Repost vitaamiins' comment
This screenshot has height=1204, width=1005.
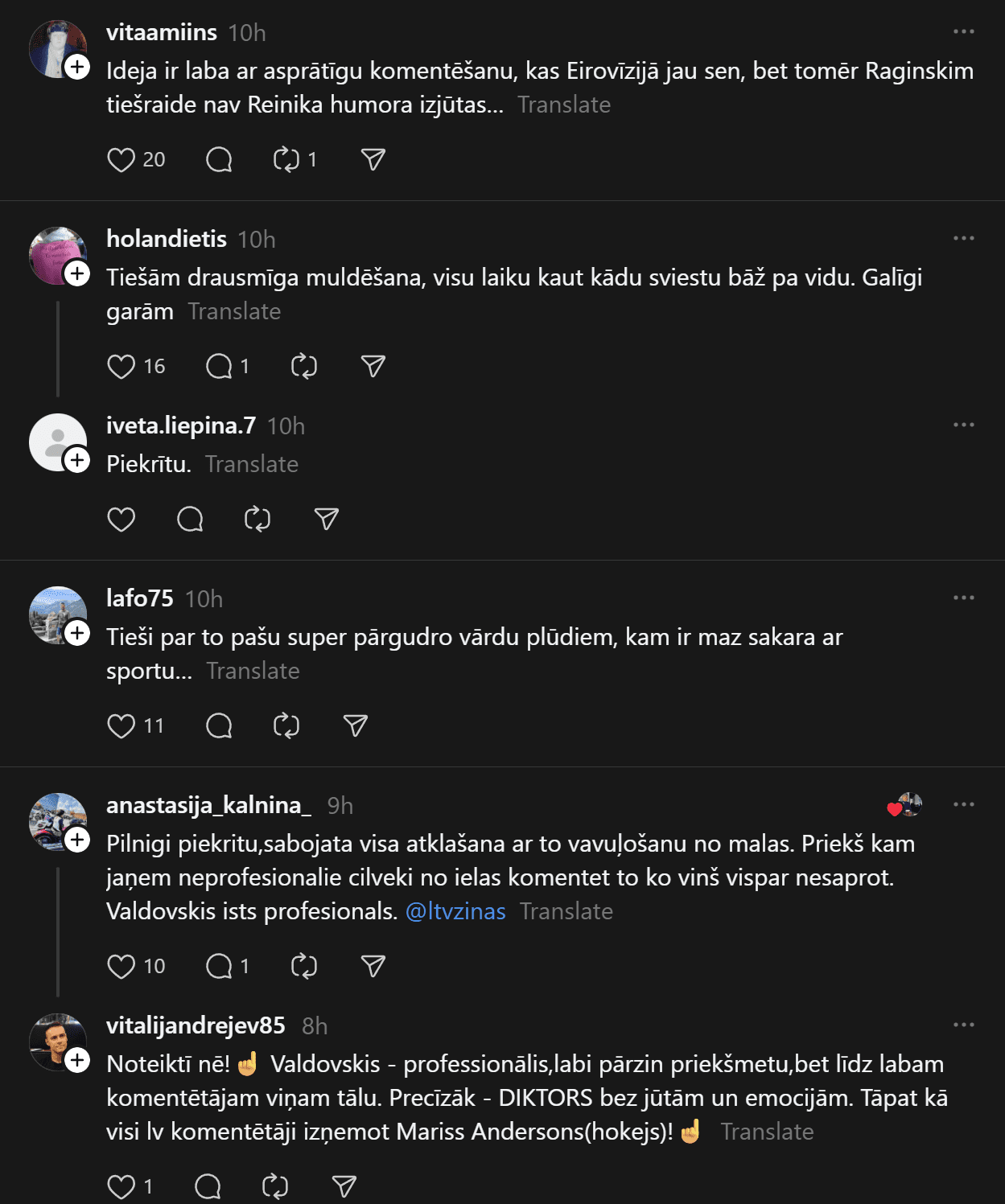[286, 160]
